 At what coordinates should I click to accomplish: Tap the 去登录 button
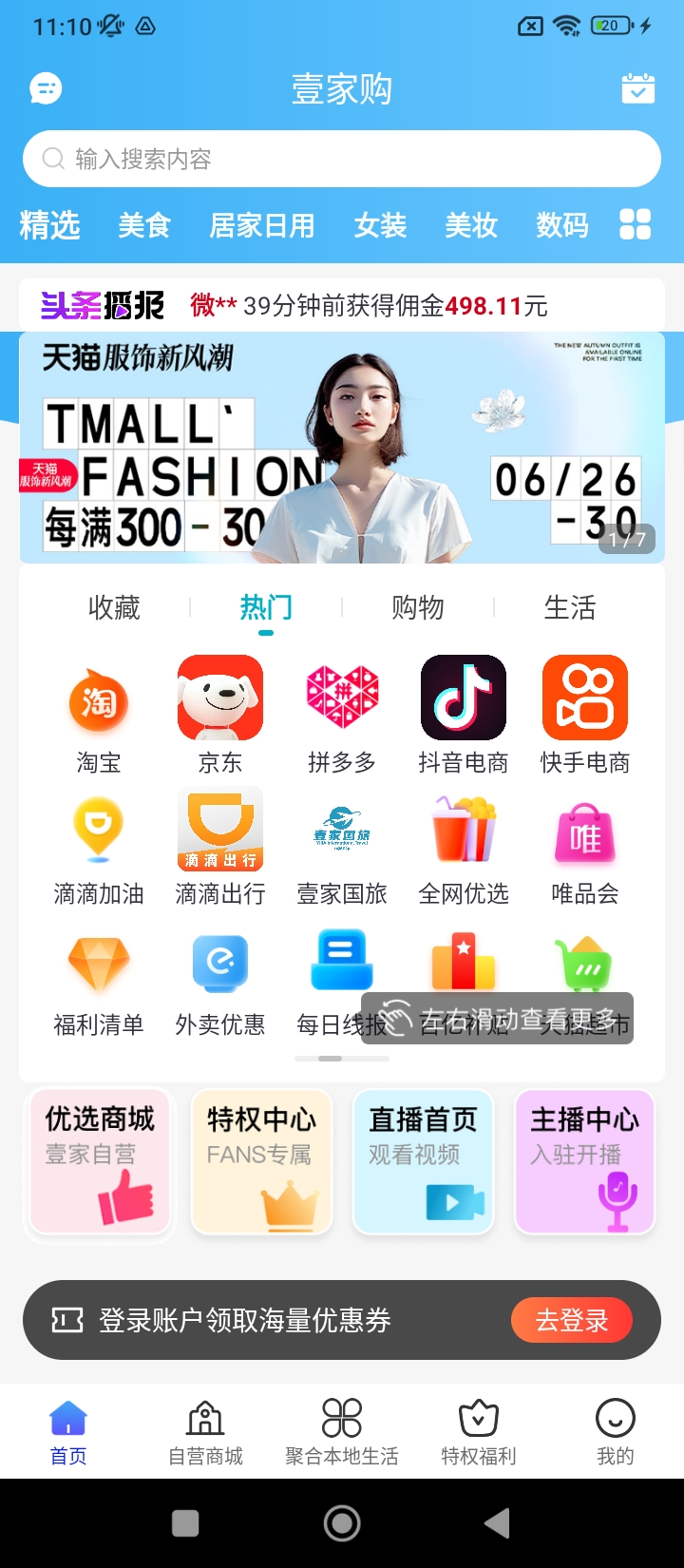tap(572, 1320)
